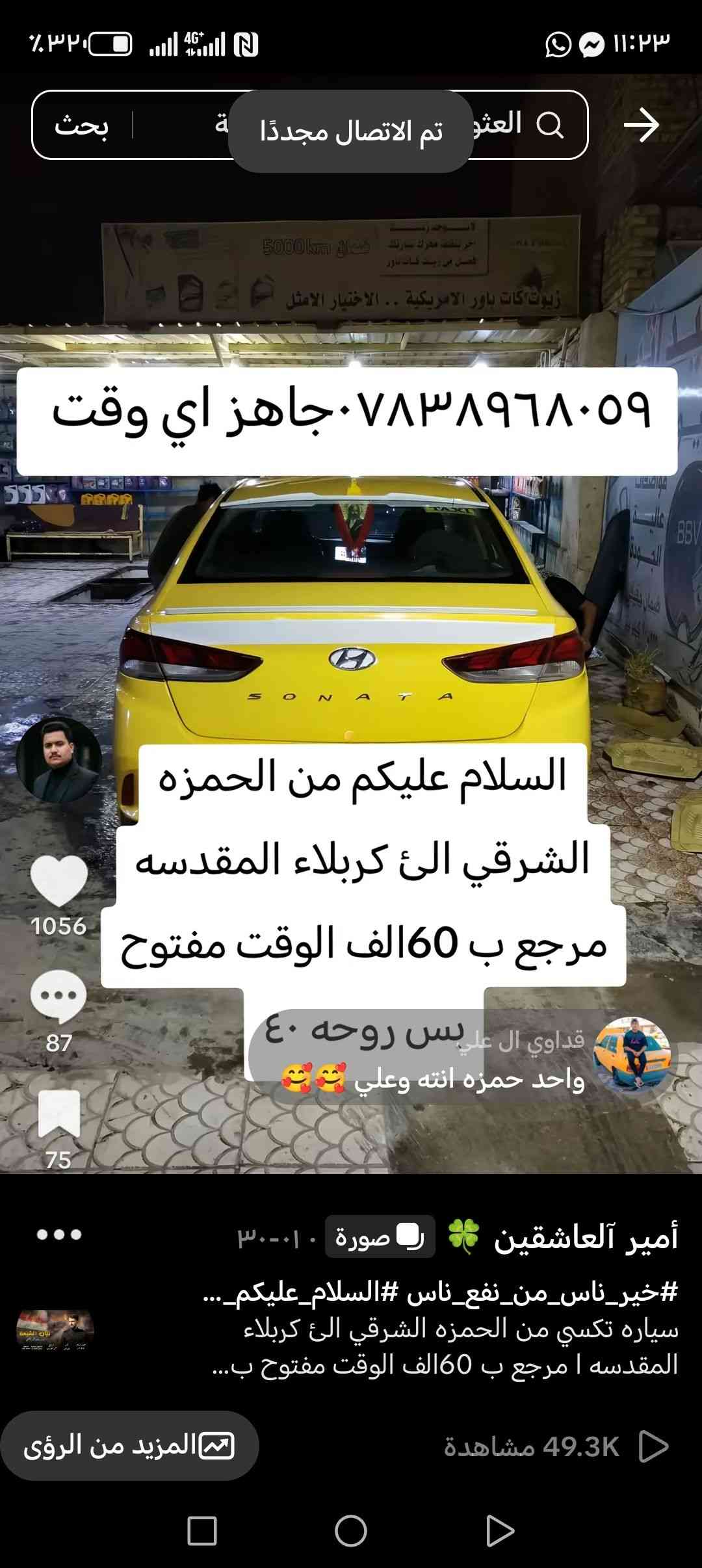Viewport: 702px width, 1568px height.
Task: Bookmark this post
Action: pyautogui.click(x=58, y=1113)
